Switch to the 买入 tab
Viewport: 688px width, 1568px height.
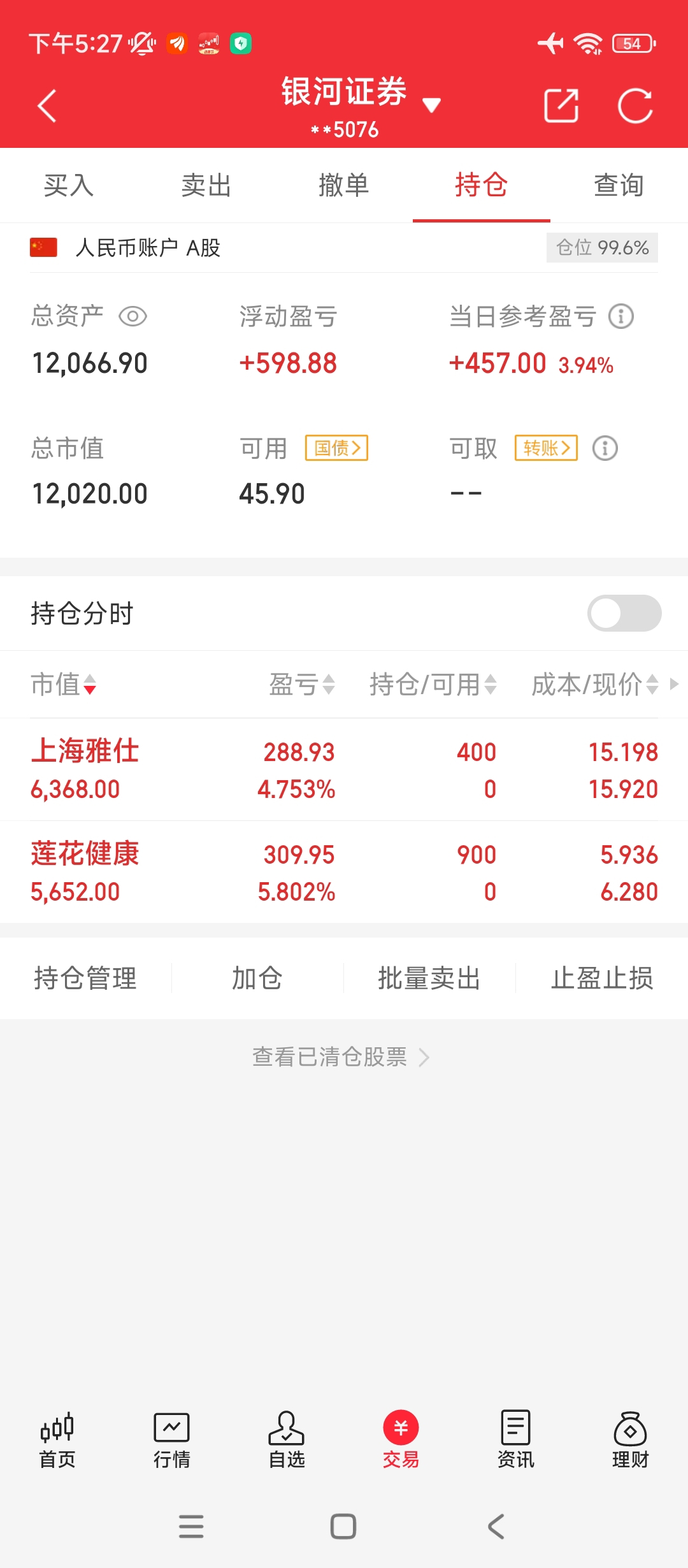69,185
